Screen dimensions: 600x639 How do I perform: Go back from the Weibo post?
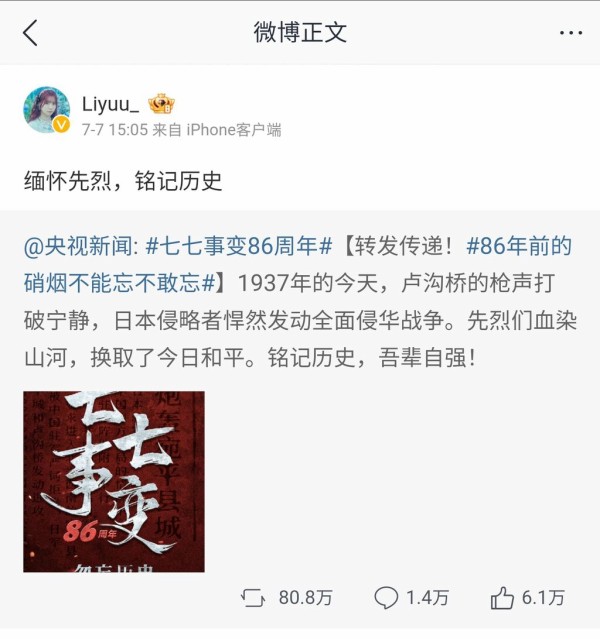pos(30,33)
